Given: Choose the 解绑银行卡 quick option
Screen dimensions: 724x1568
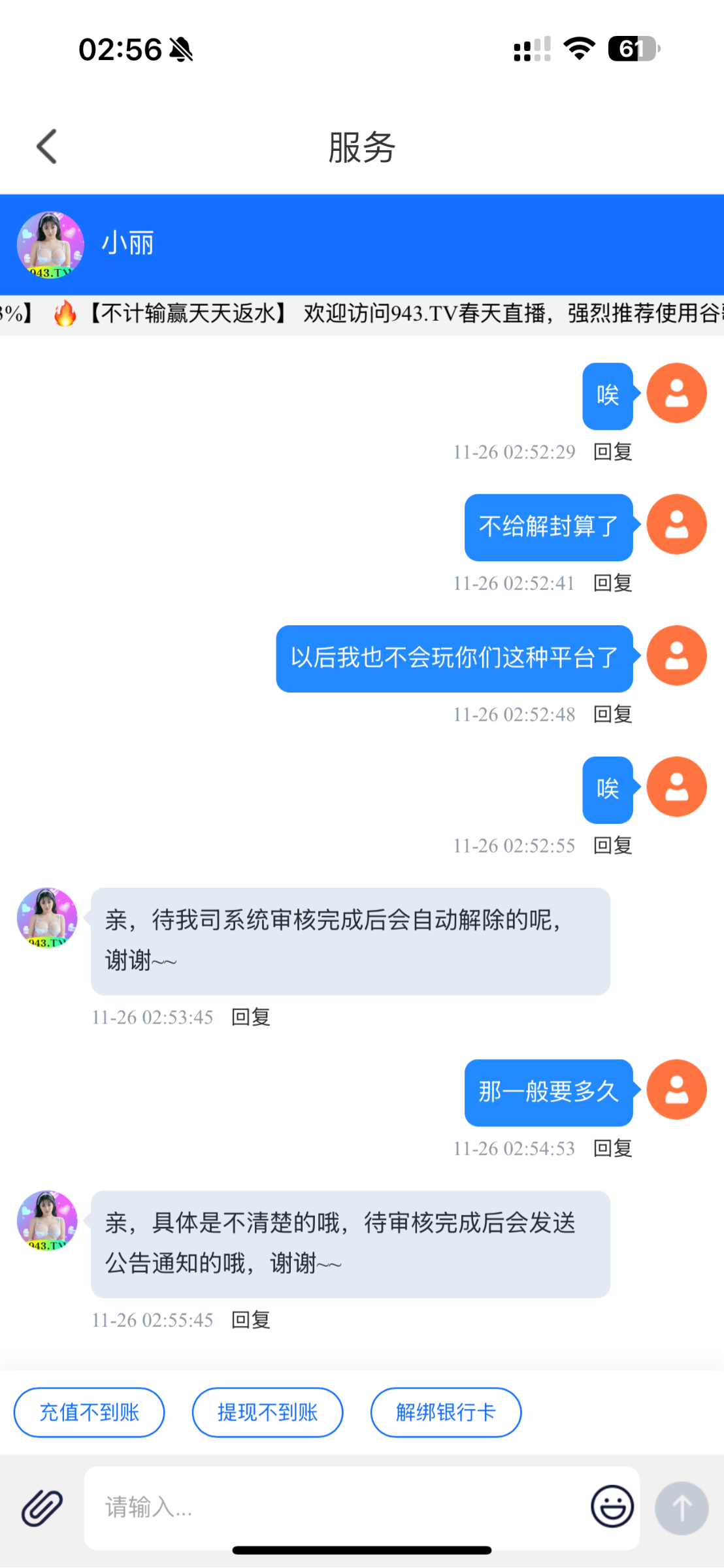Looking at the screenshot, I should tap(446, 1413).
